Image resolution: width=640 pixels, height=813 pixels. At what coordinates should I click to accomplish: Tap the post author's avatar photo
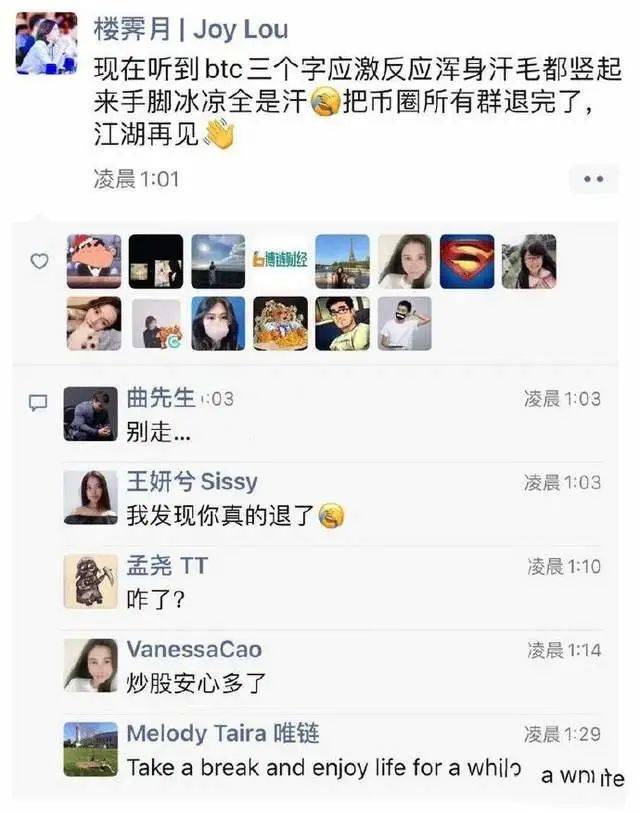(47, 43)
